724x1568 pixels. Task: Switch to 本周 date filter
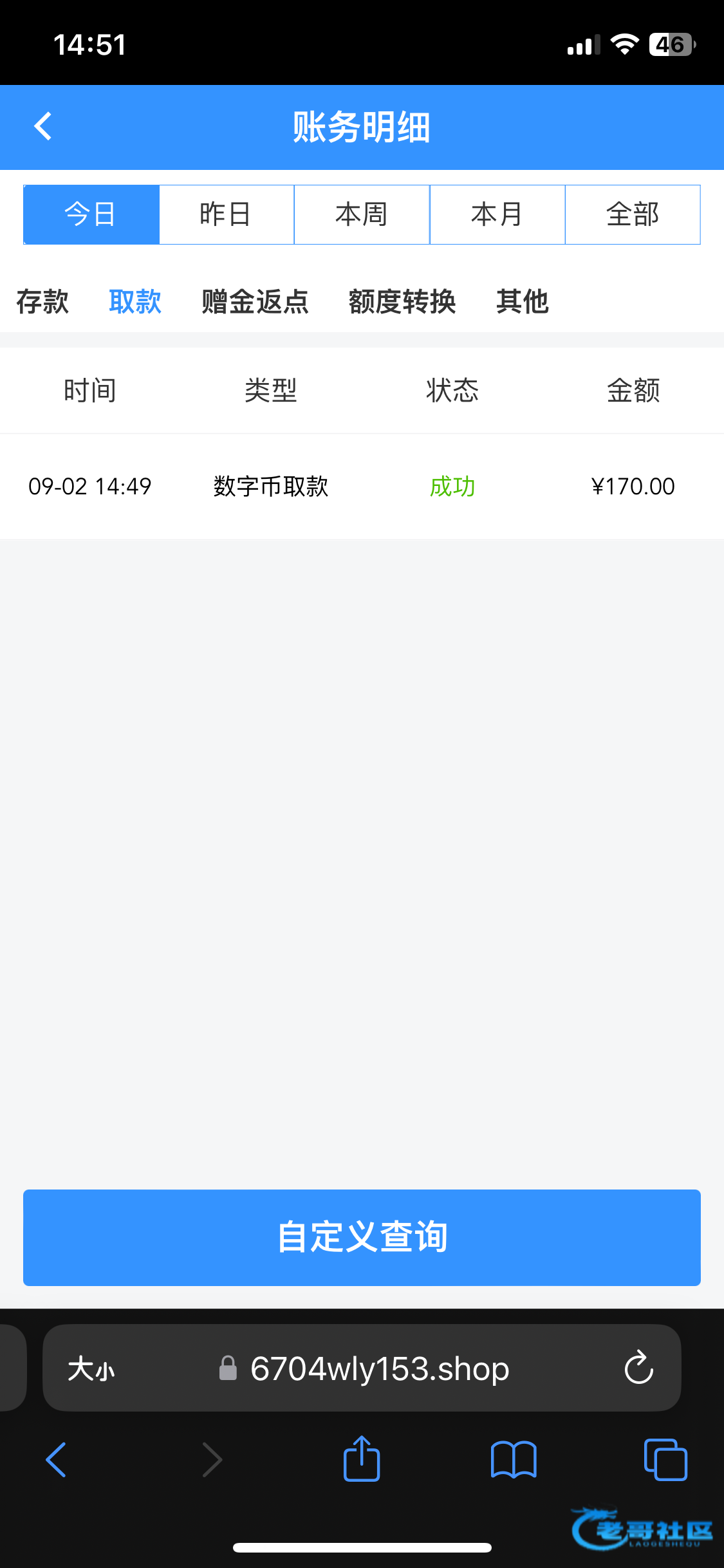click(x=362, y=214)
